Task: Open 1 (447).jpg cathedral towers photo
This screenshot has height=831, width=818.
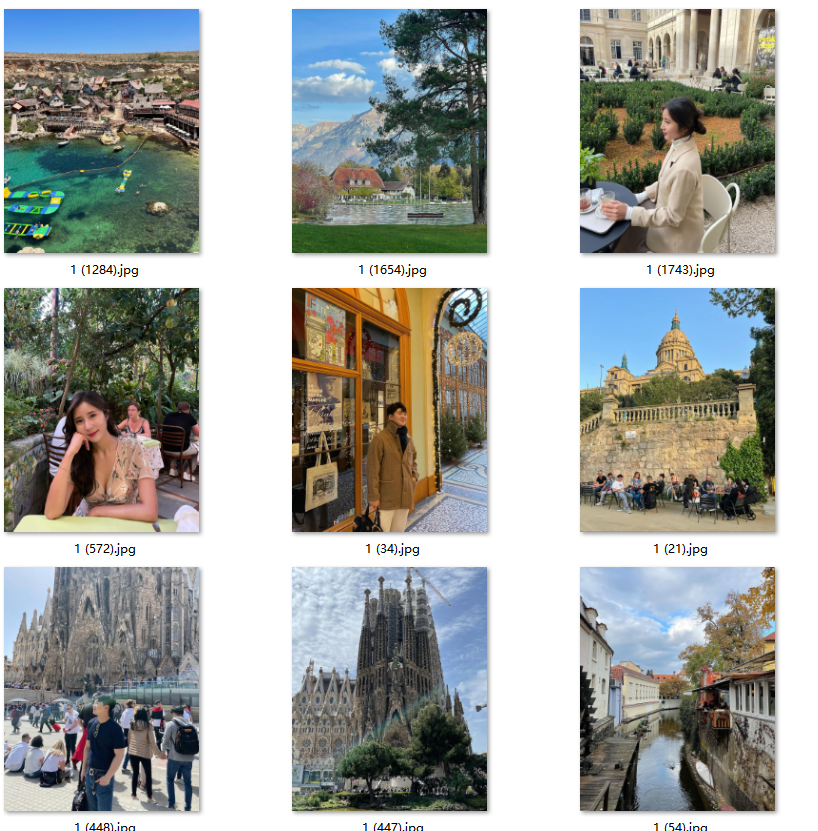Action: click(x=389, y=689)
